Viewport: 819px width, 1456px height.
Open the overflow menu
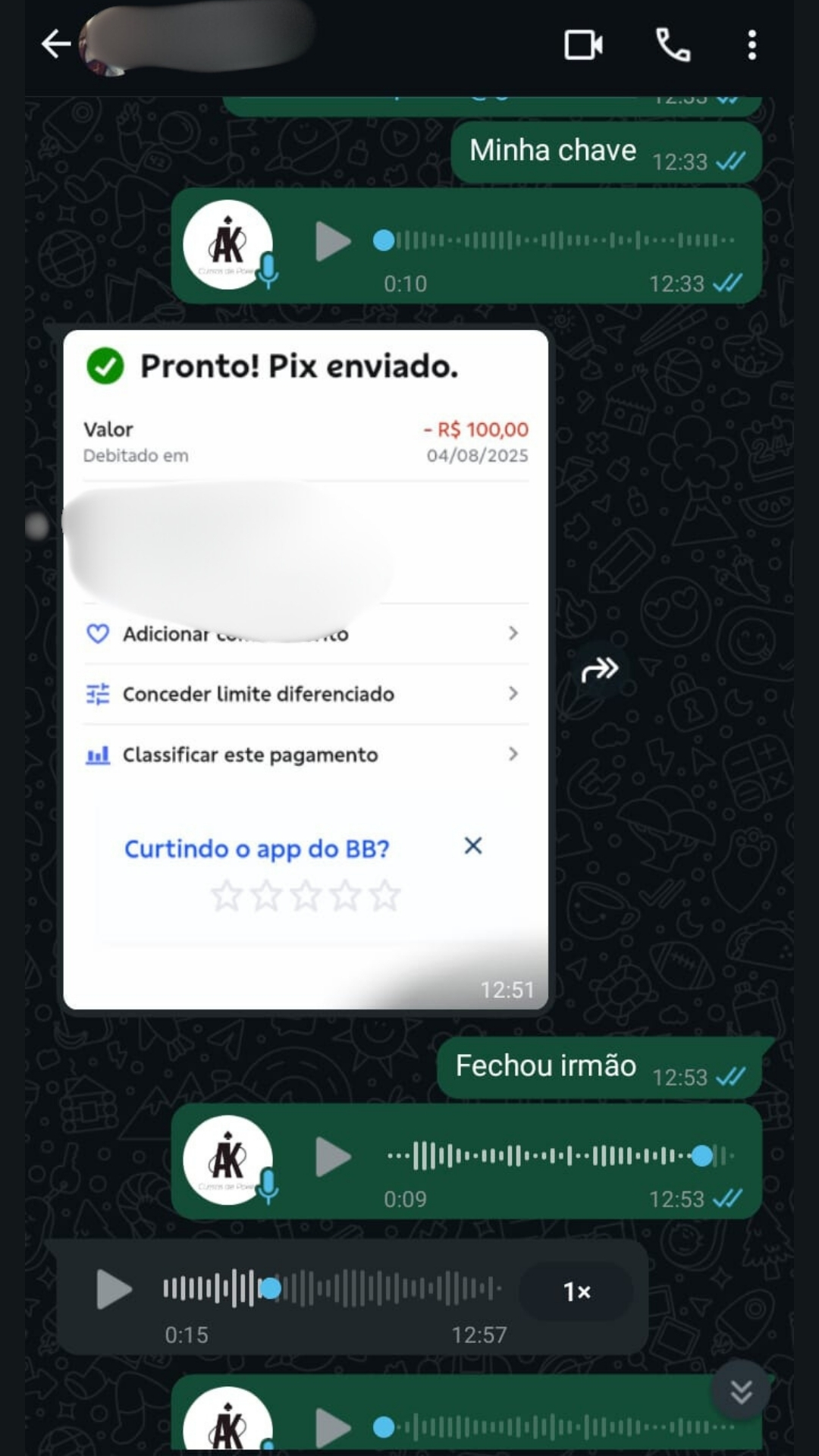point(752,45)
